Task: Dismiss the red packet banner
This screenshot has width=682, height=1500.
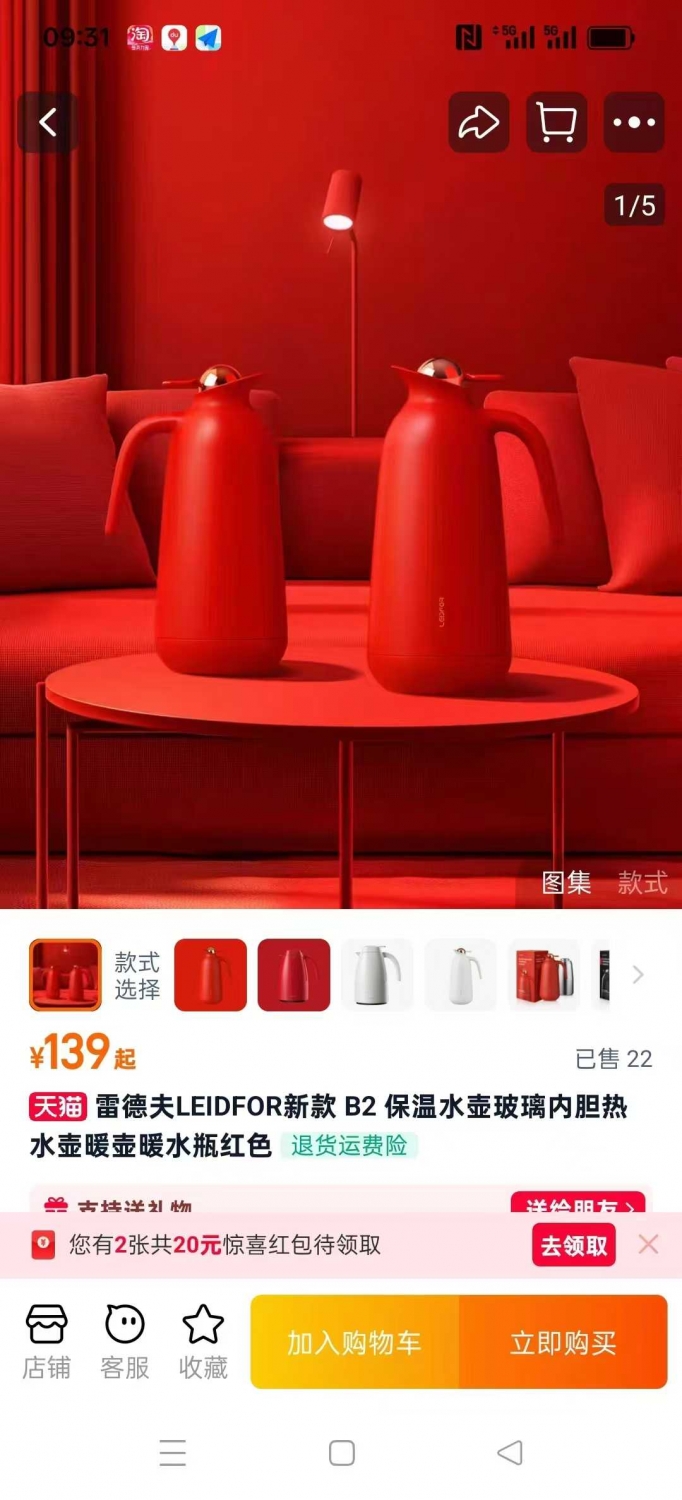Action: coord(648,1244)
